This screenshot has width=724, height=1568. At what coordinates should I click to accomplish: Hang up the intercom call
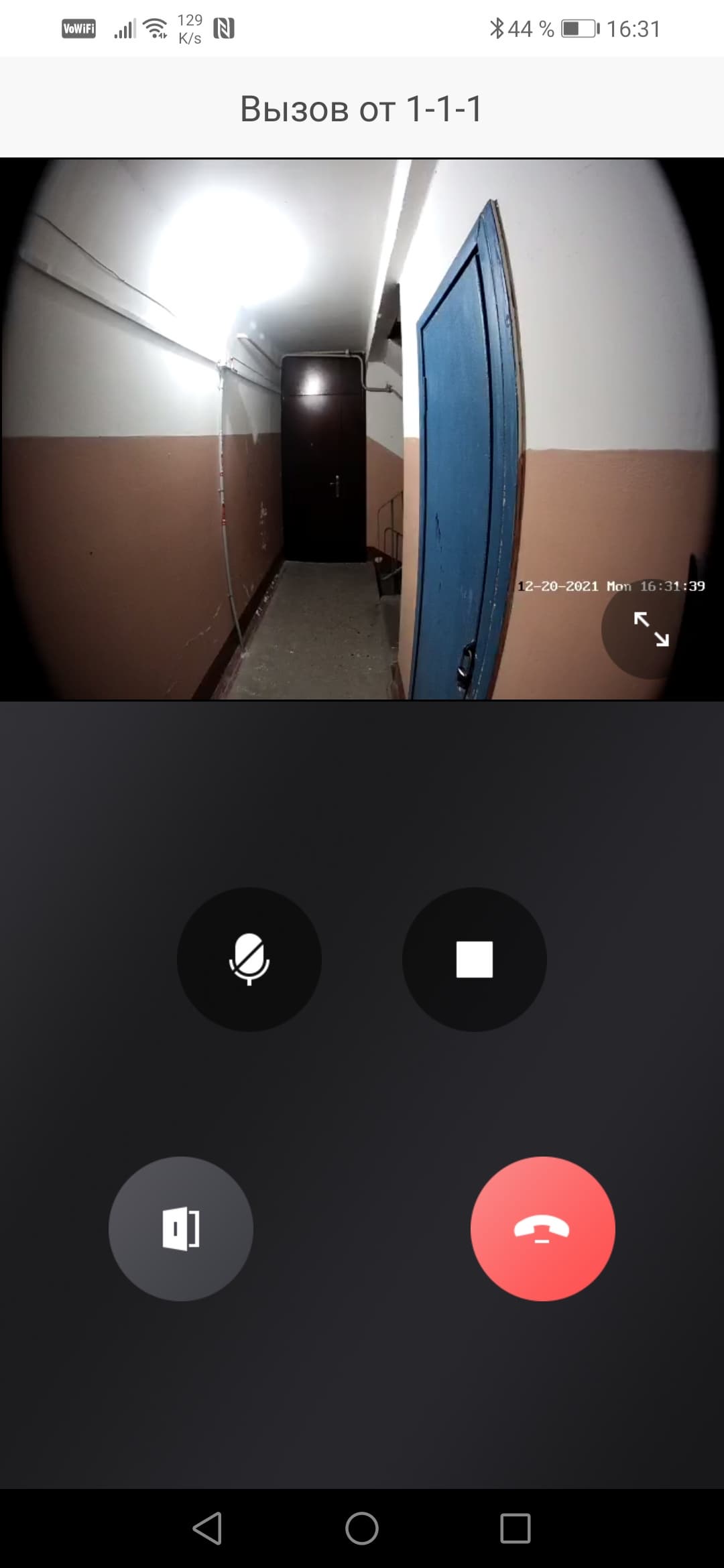pyautogui.click(x=542, y=1229)
